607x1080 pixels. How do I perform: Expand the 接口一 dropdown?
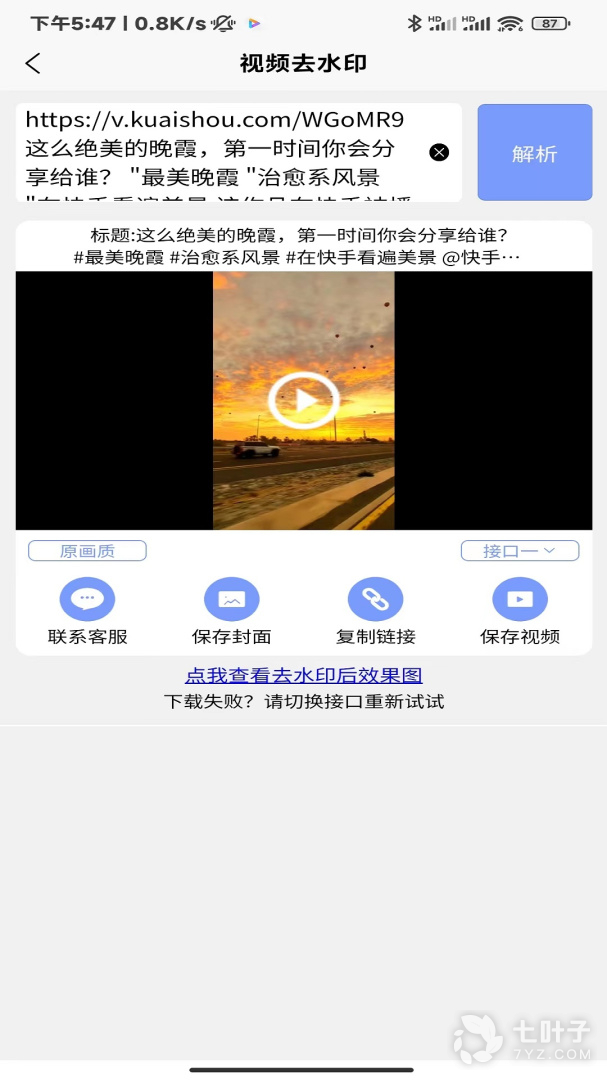[519, 551]
